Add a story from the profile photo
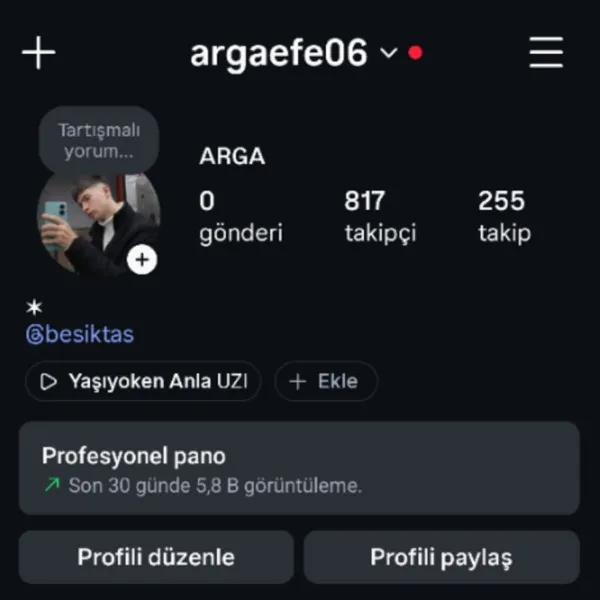 (x=142, y=259)
